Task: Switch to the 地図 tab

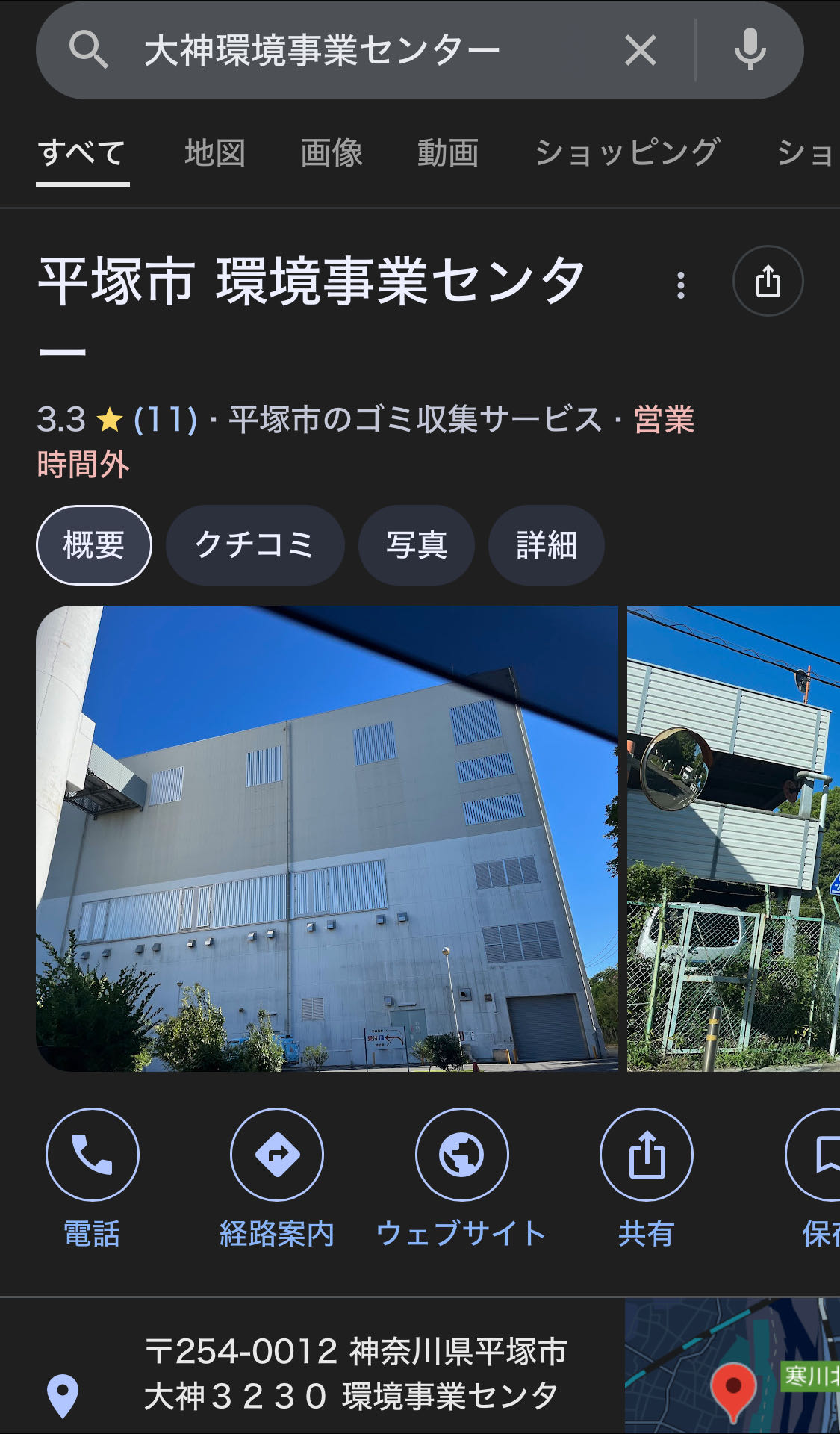Action: pyautogui.click(x=215, y=153)
